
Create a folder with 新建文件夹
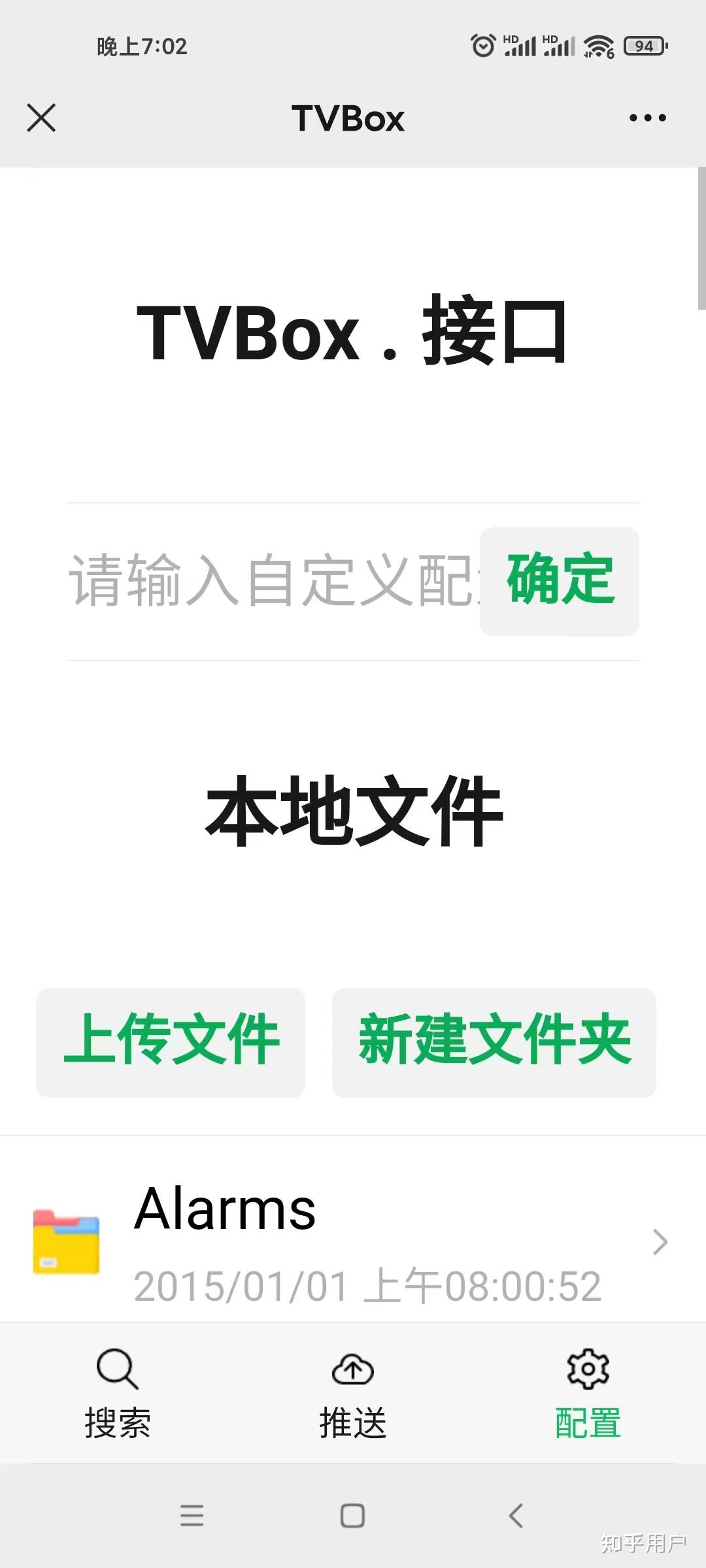click(x=494, y=1042)
